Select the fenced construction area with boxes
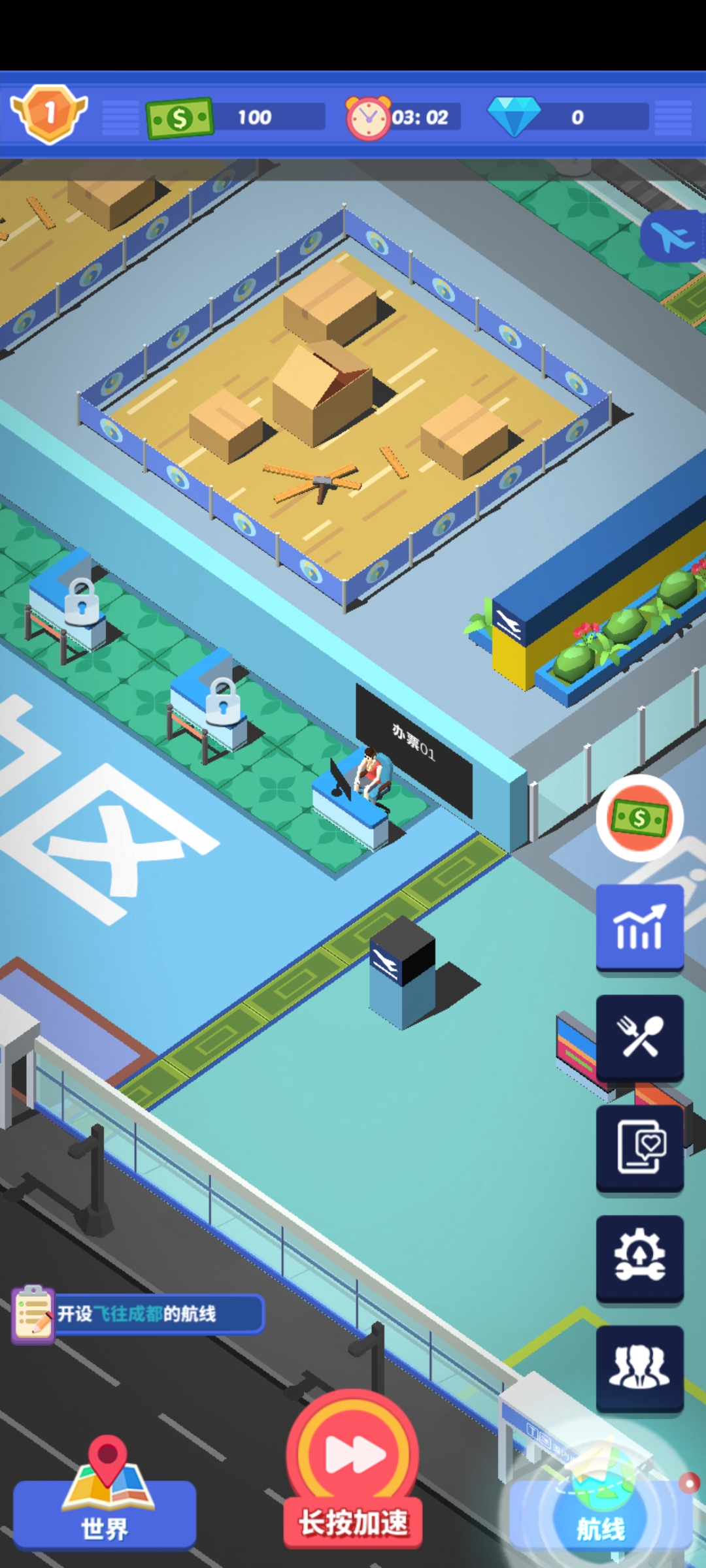 346,405
